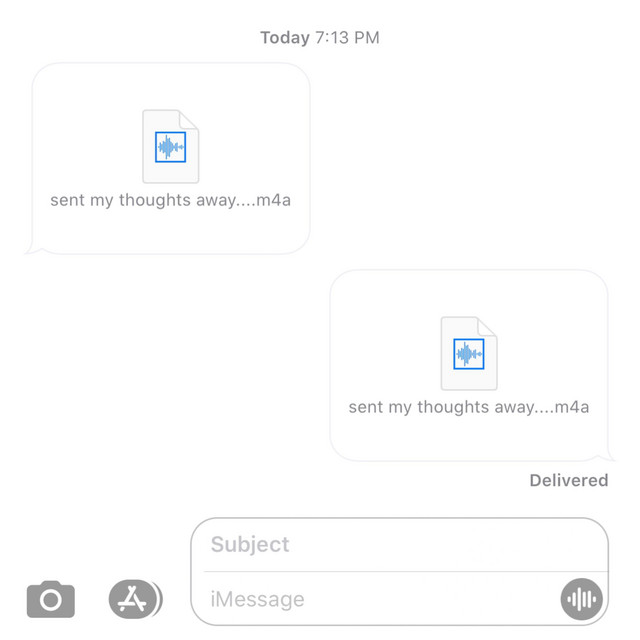Tap the audio message record icon
This screenshot has width=640, height=640.
point(581,600)
